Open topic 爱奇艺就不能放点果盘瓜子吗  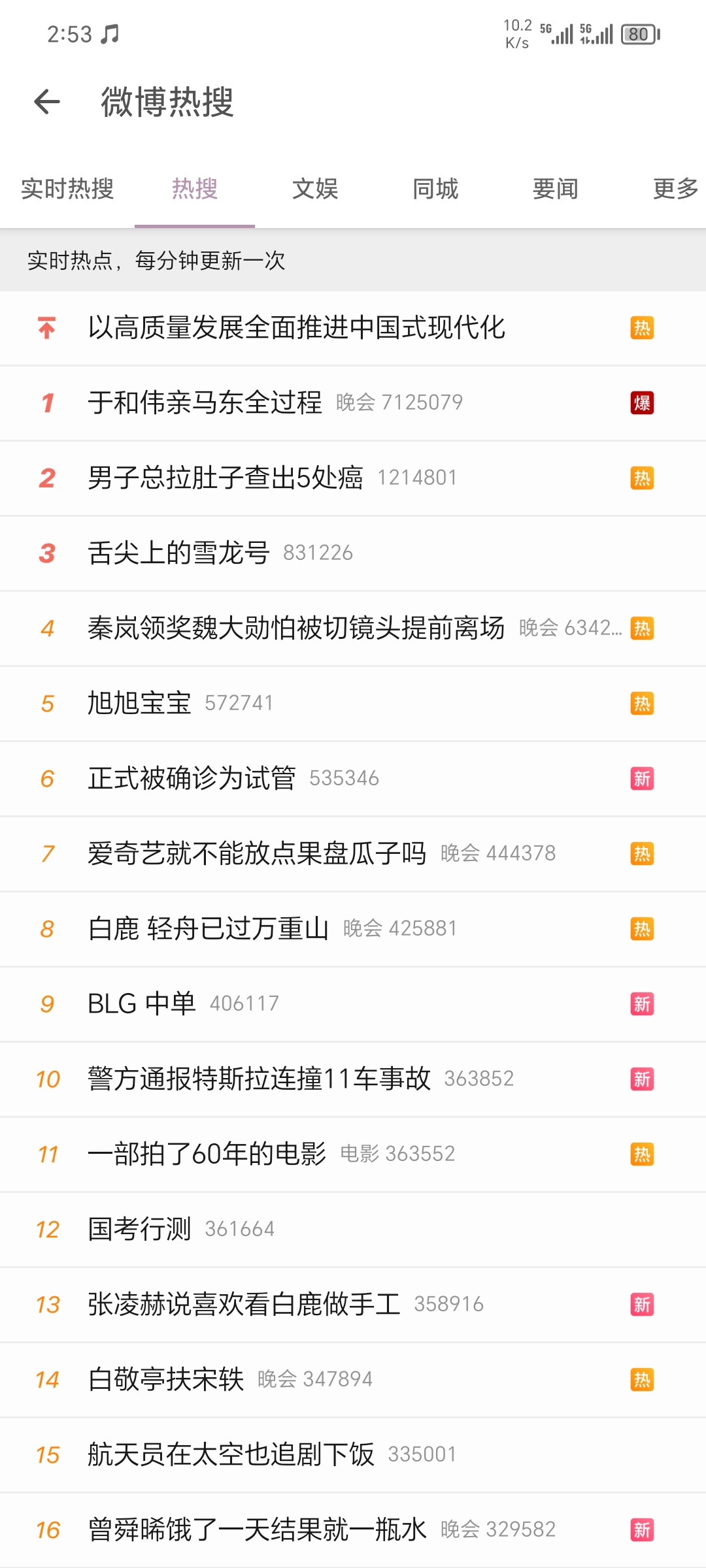tap(257, 853)
